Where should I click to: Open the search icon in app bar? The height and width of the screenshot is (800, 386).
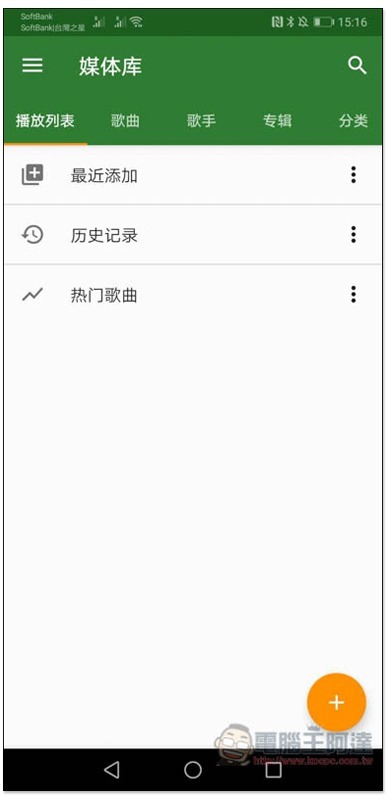[356, 65]
